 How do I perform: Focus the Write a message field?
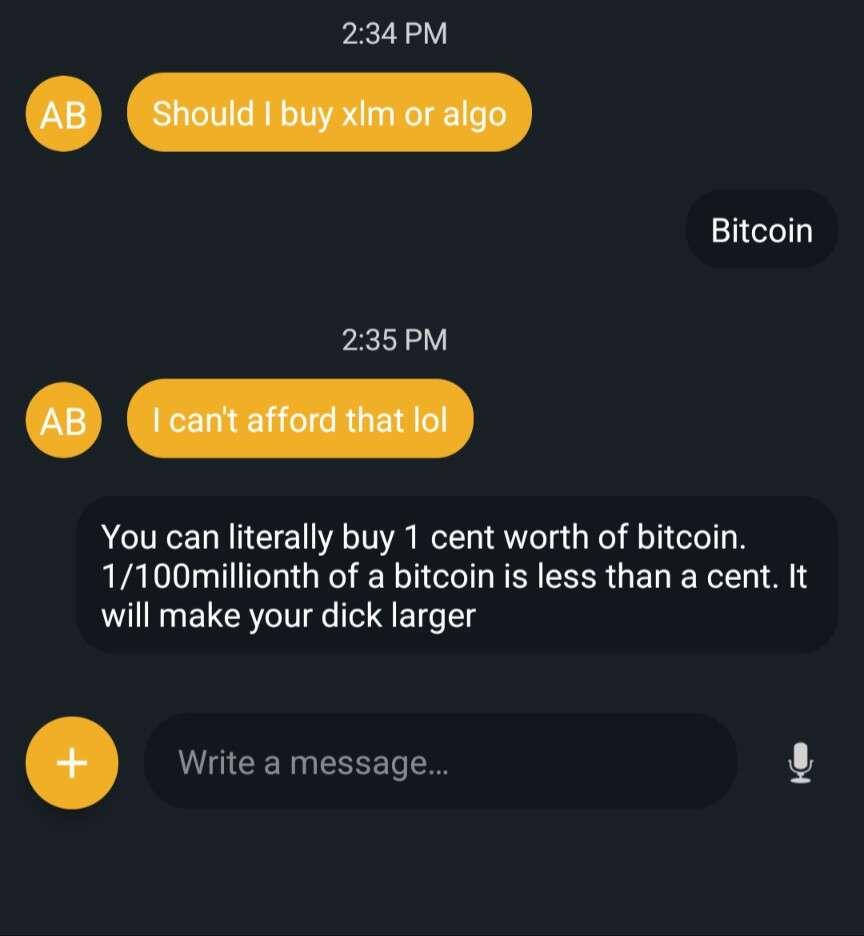[440, 763]
